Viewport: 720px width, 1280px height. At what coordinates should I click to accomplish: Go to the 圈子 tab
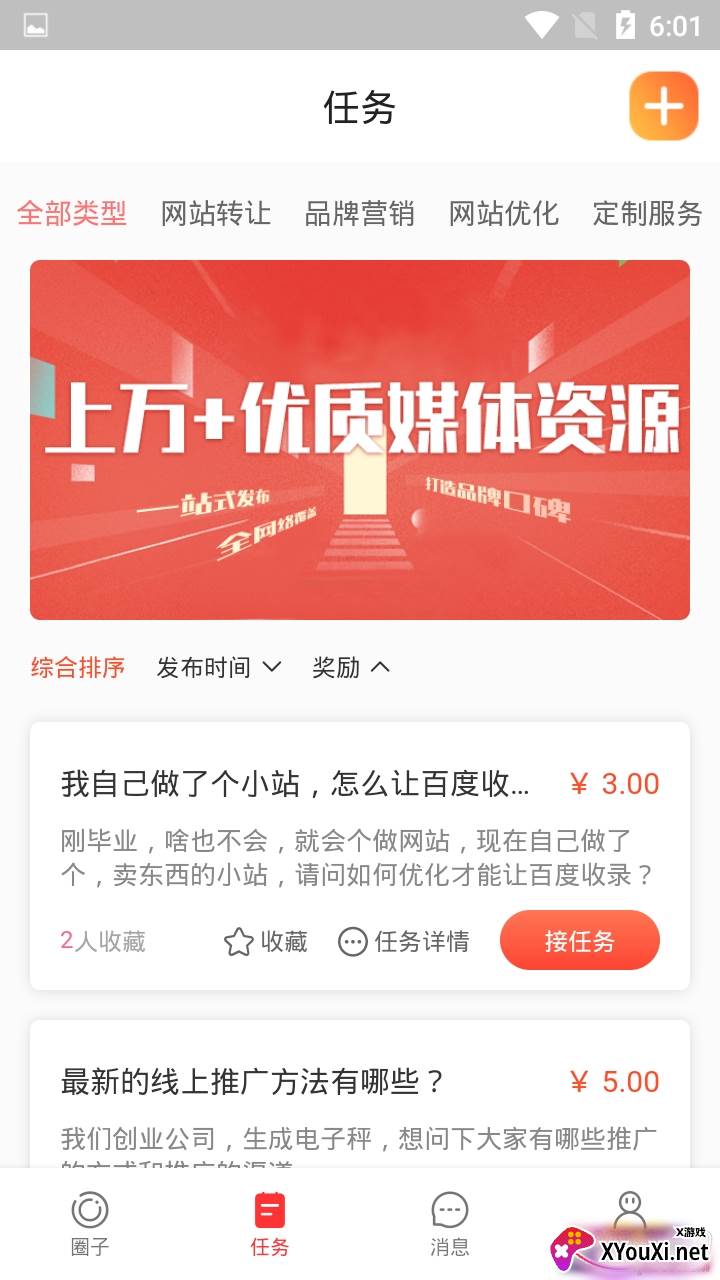[x=90, y=1223]
